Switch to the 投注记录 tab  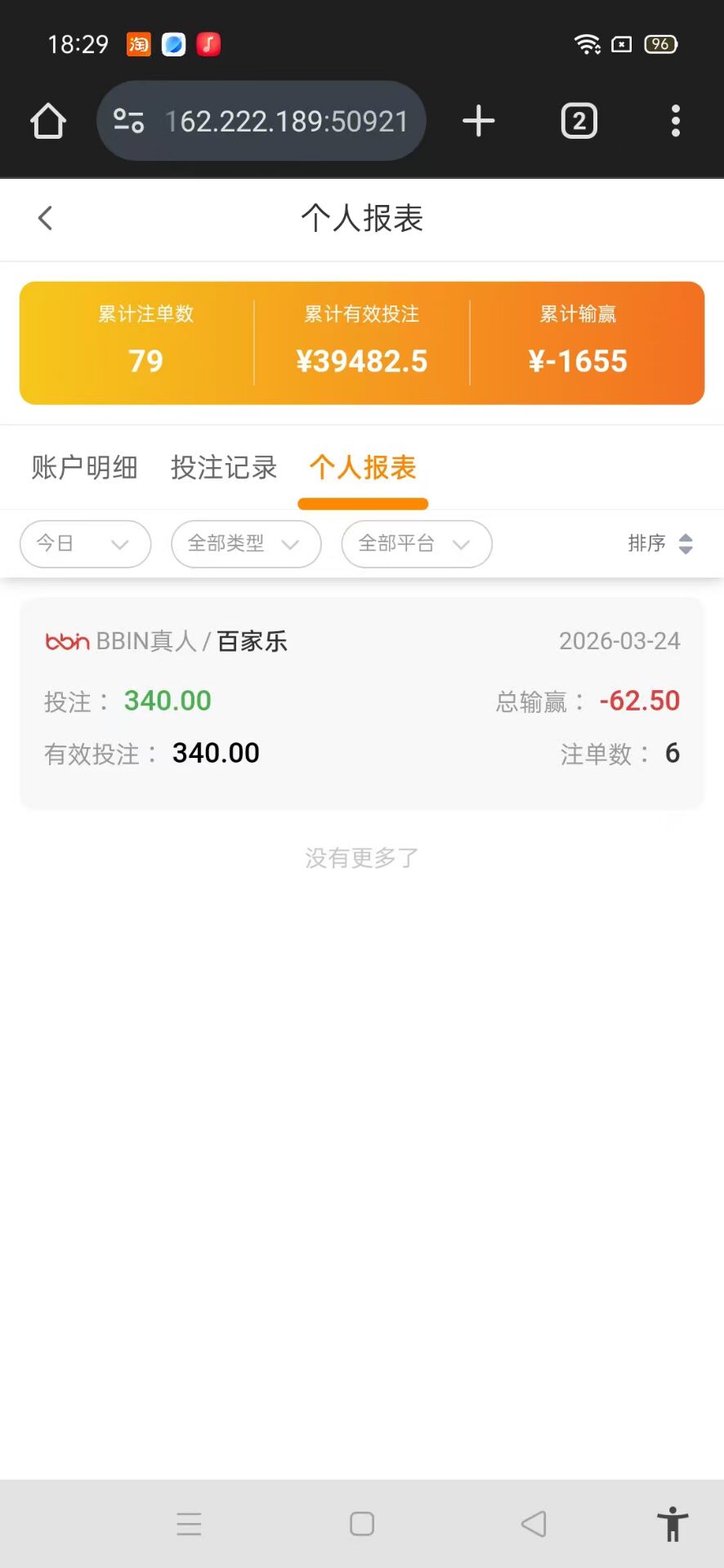224,468
